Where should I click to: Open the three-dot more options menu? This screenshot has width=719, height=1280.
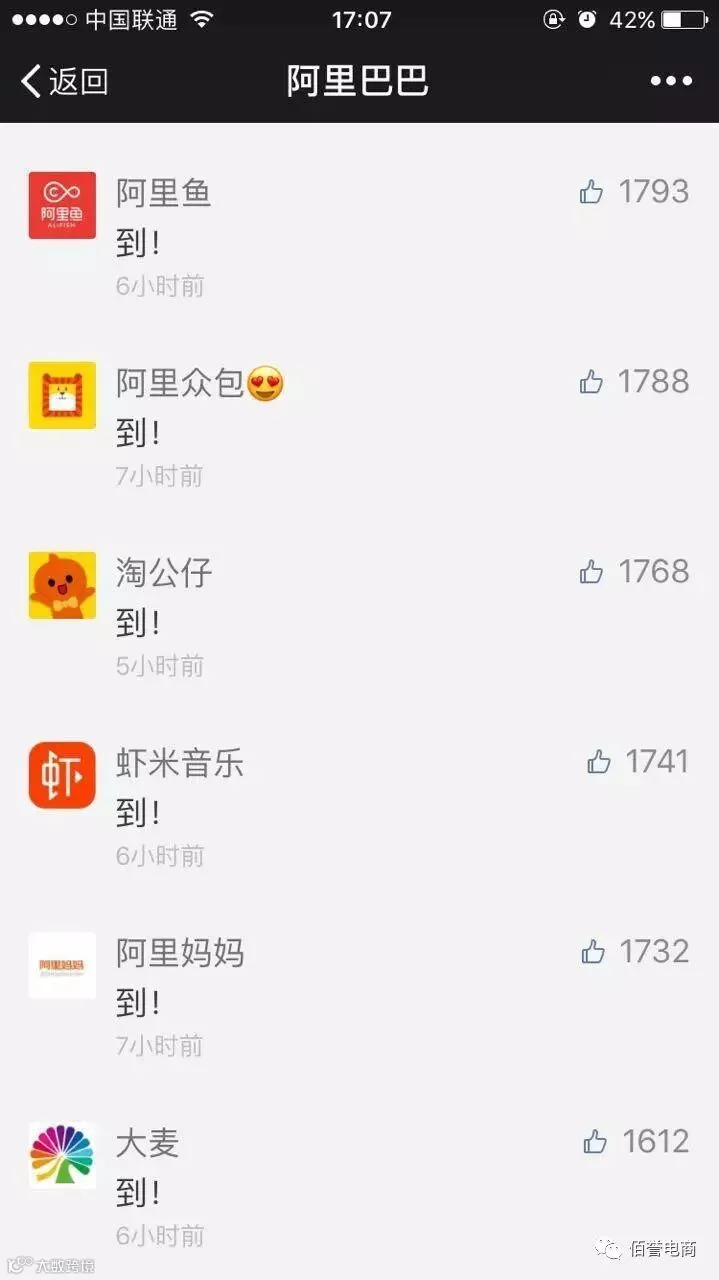tap(671, 81)
